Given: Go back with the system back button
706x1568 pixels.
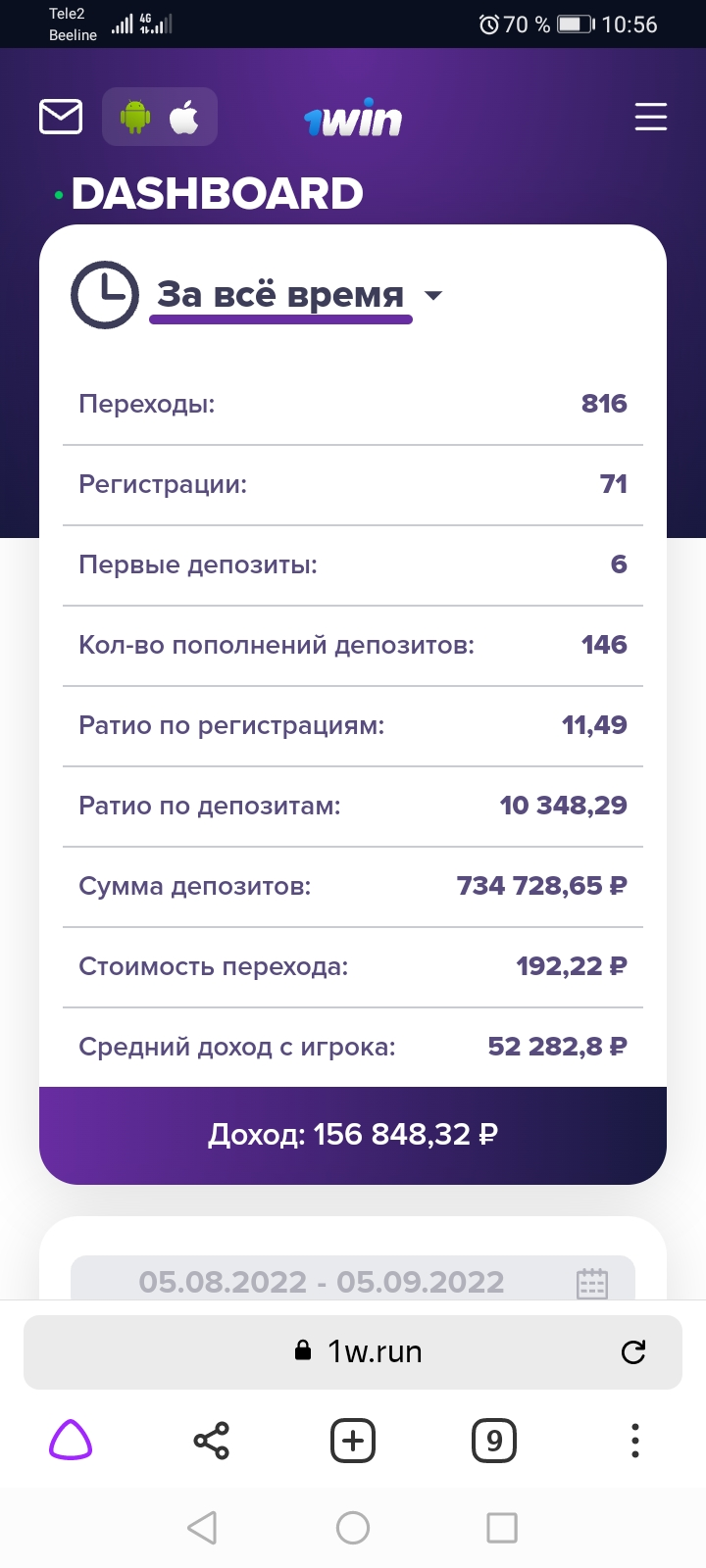Looking at the screenshot, I should tap(202, 1527).
